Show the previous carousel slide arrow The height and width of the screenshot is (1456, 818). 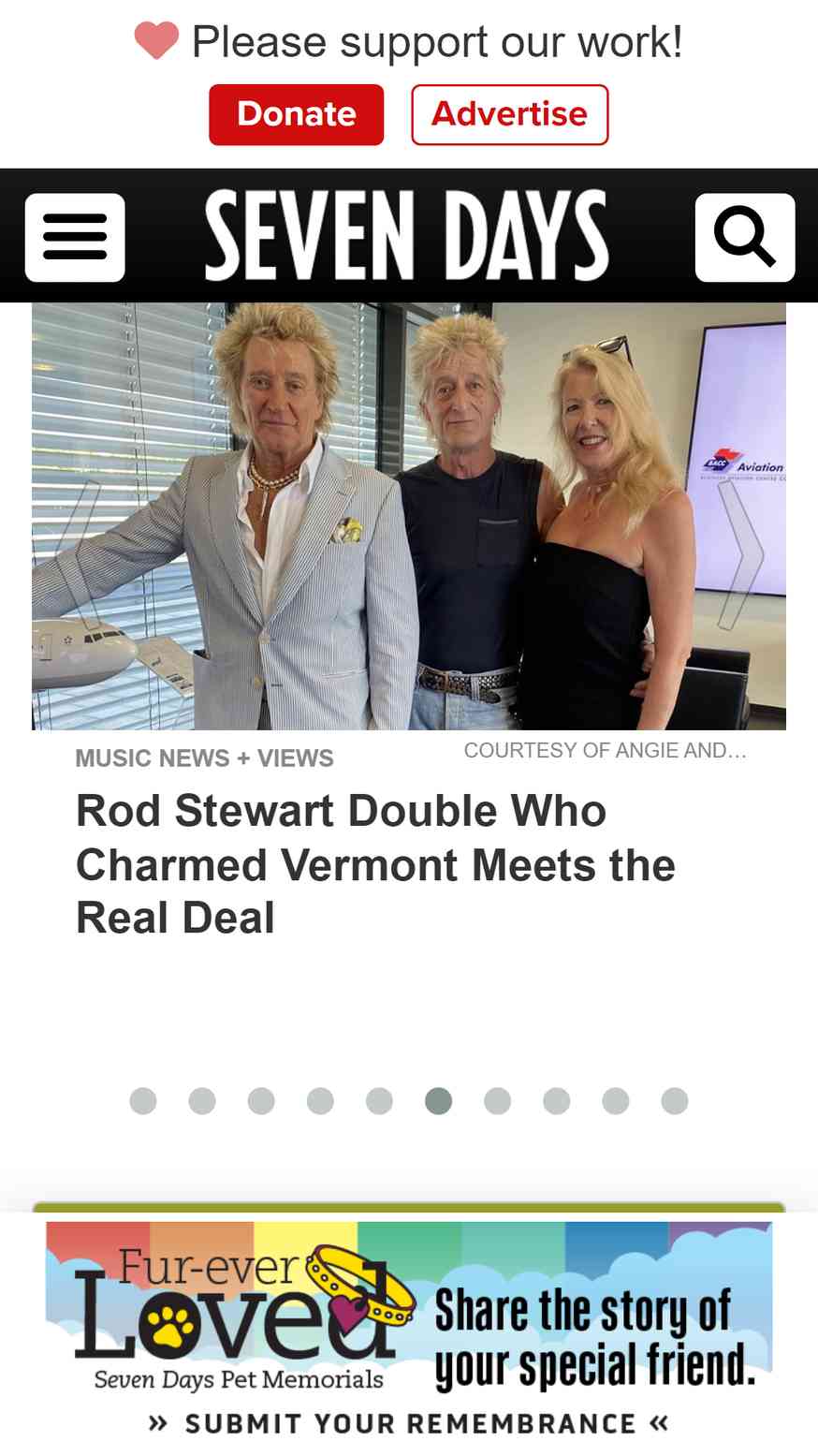point(78,554)
